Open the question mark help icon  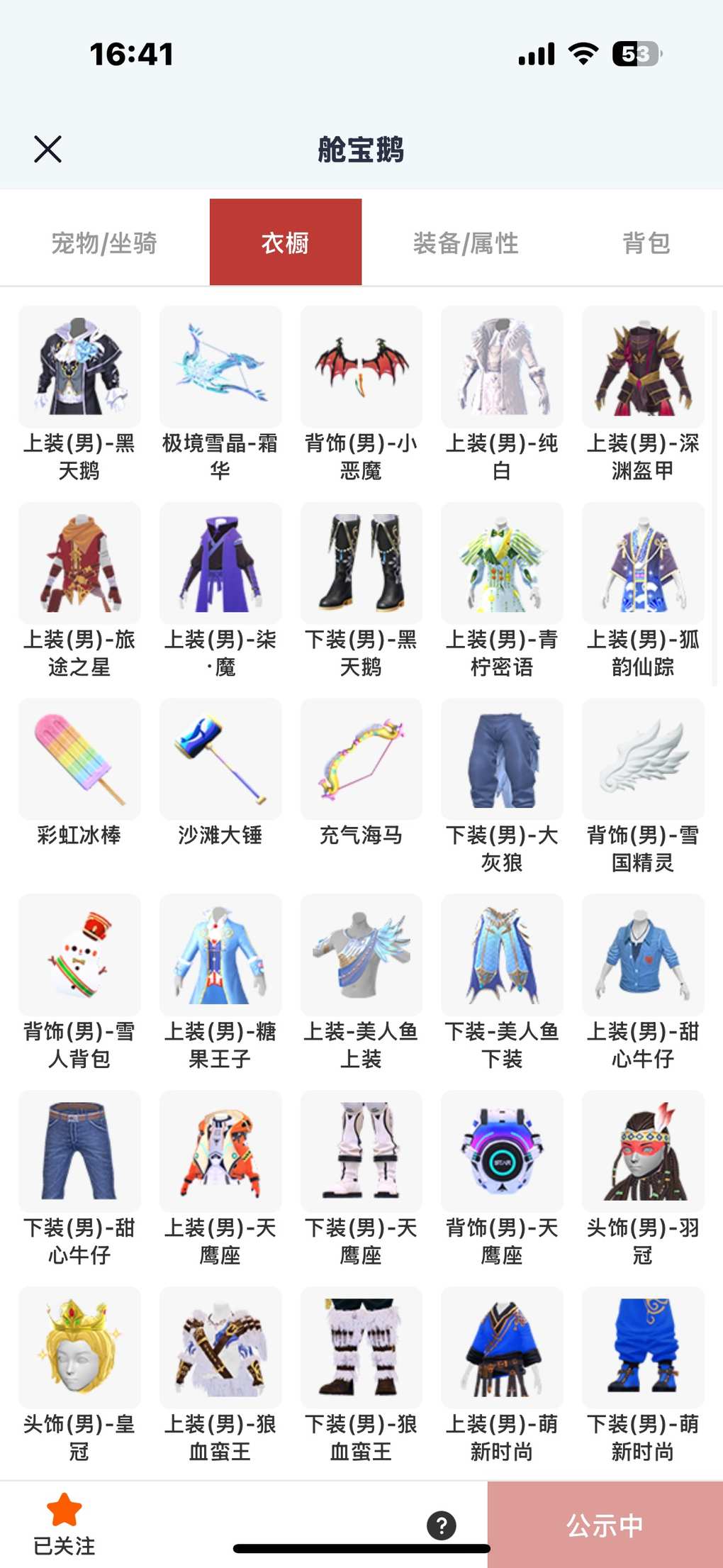(x=441, y=1525)
